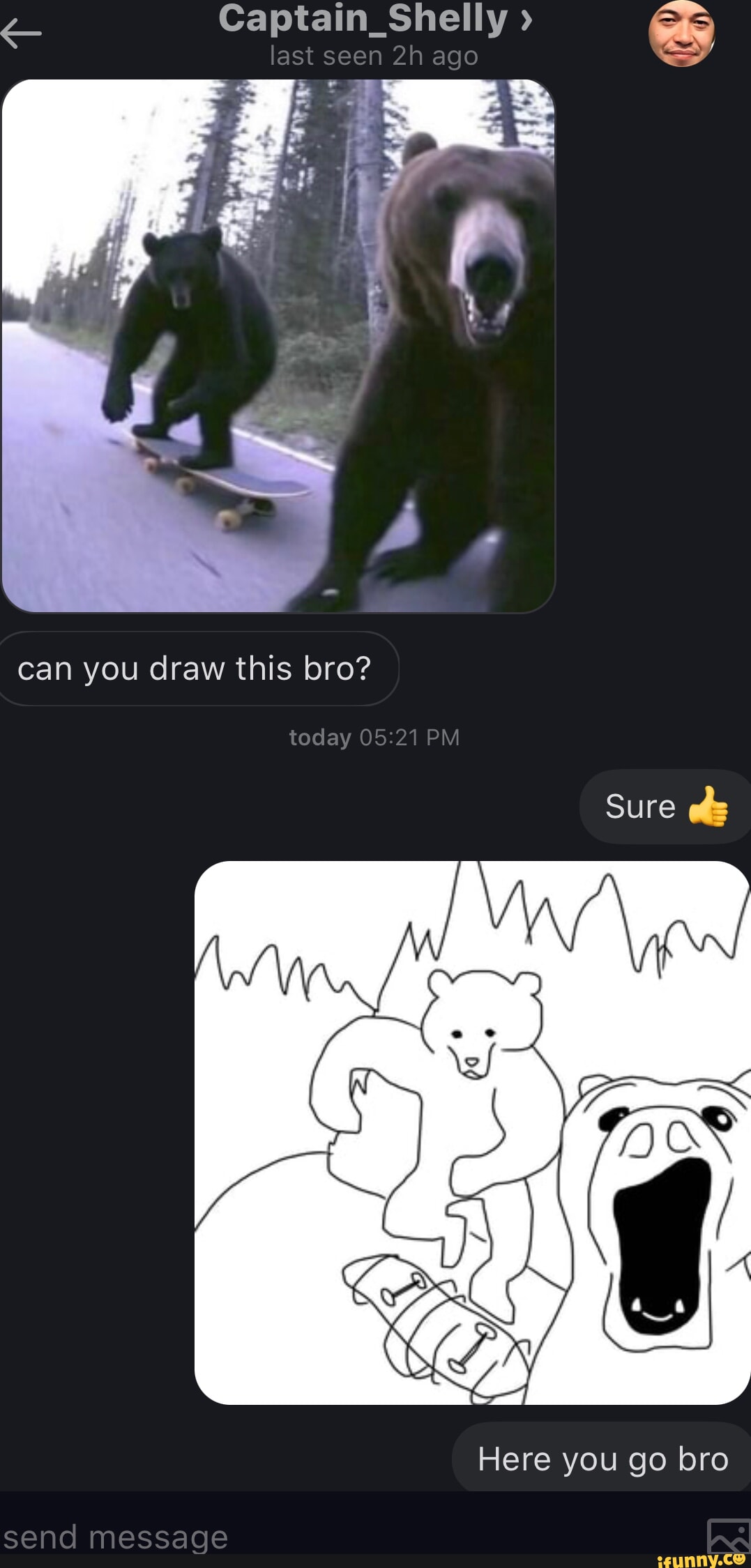Focus the send message text field
The image size is (751, 1568).
pyautogui.click(x=349, y=1537)
